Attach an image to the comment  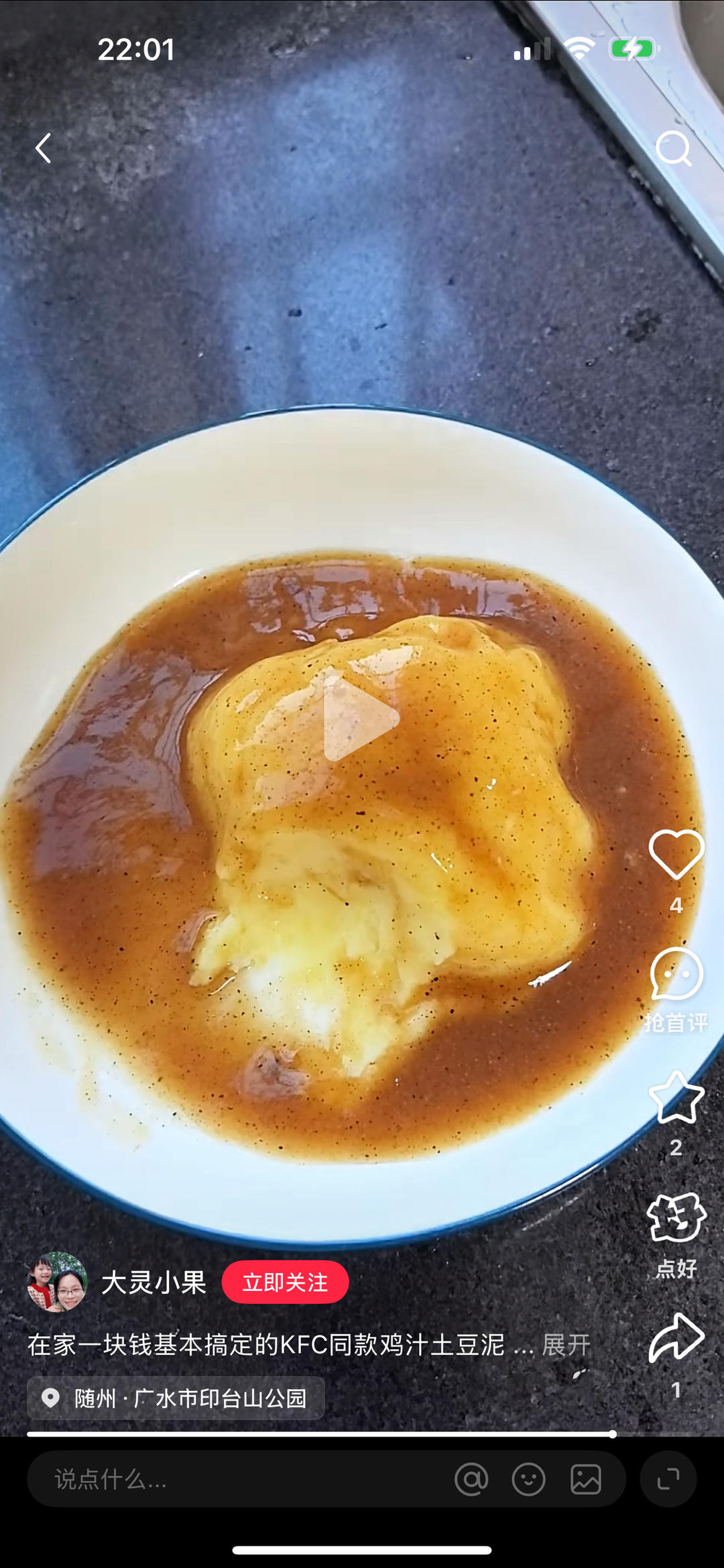pyautogui.click(x=586, y=1480)
